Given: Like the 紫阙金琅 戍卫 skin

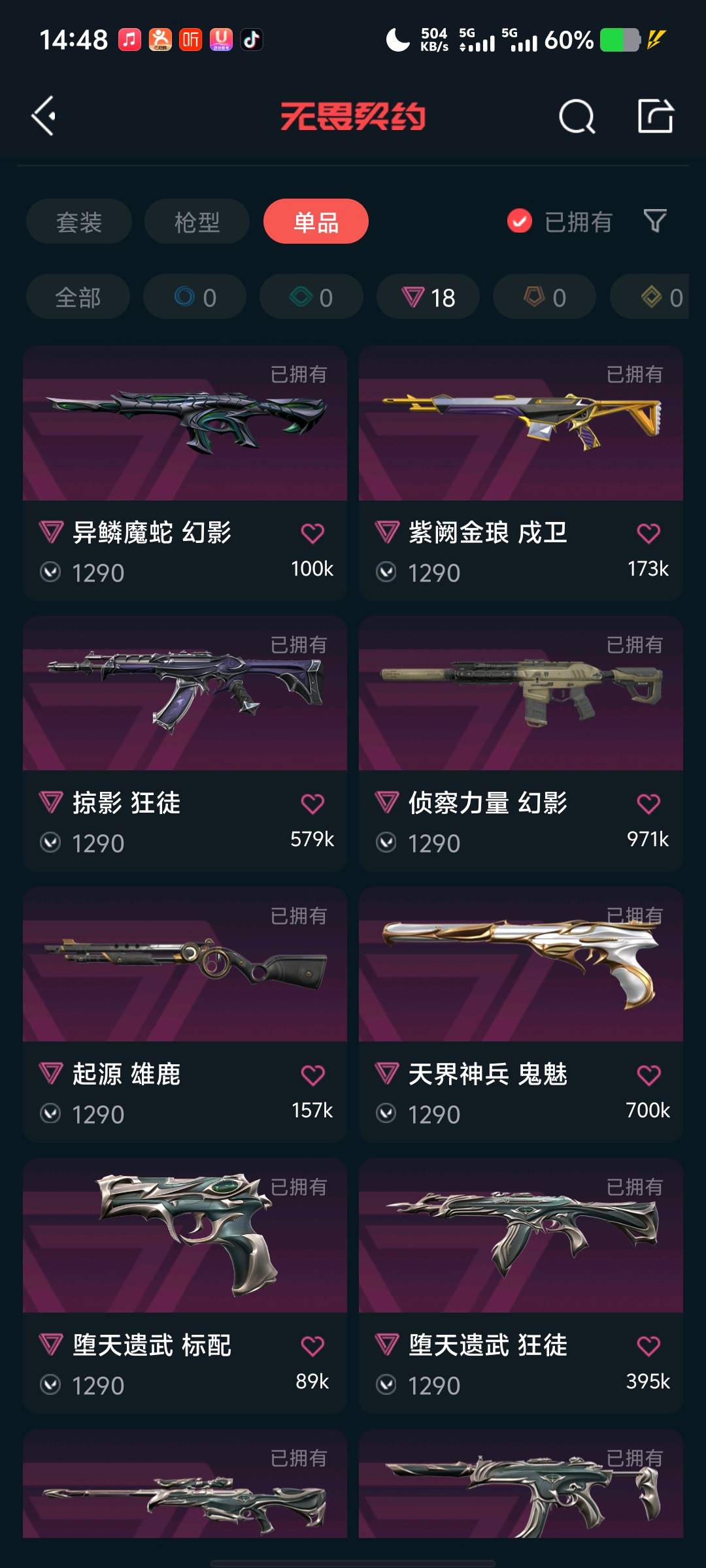Looking at the screenshot, I should pos(648,534).
